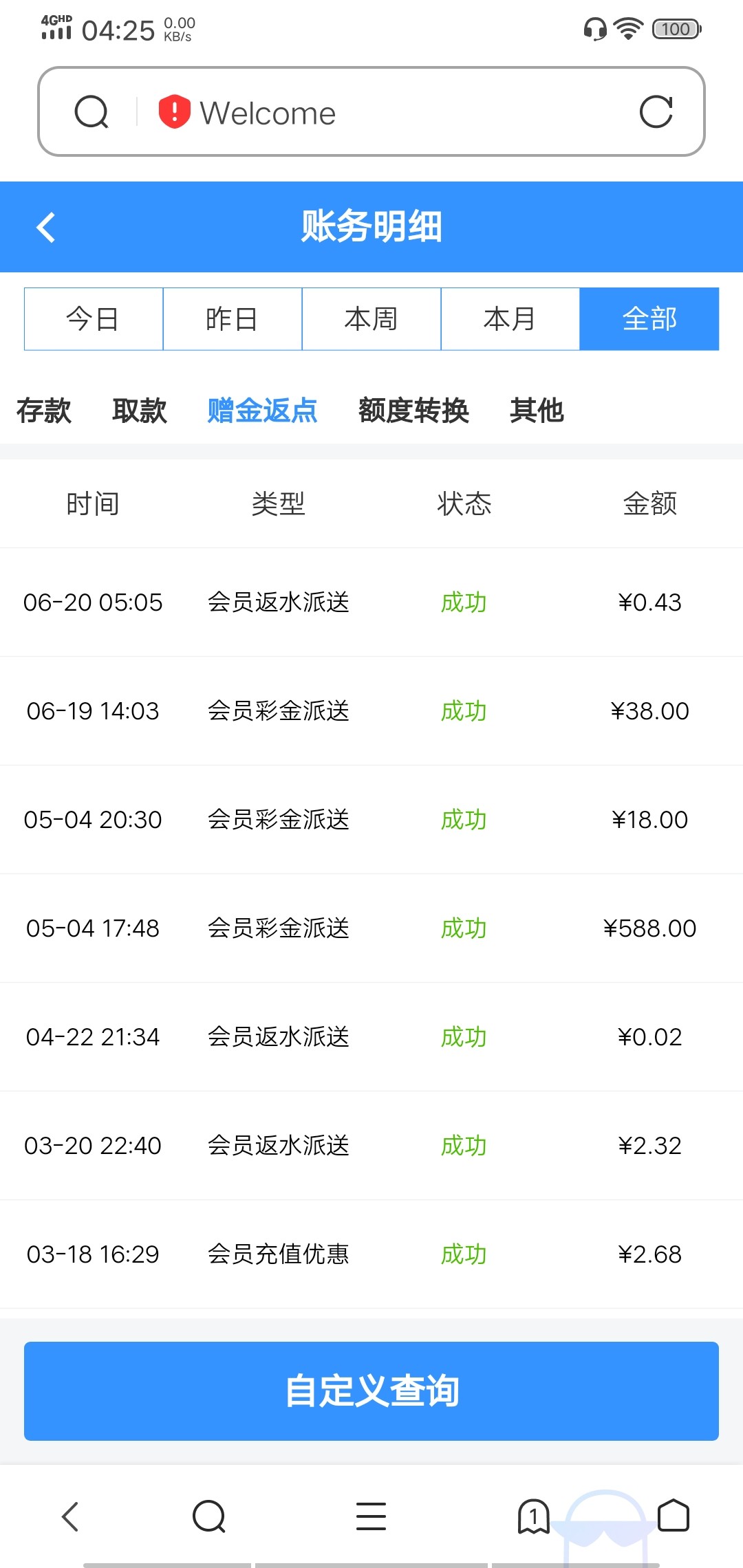Open the browser menu icon
The width and height of the screenshot is (743, 1568).
click(x=371, y=1516)
